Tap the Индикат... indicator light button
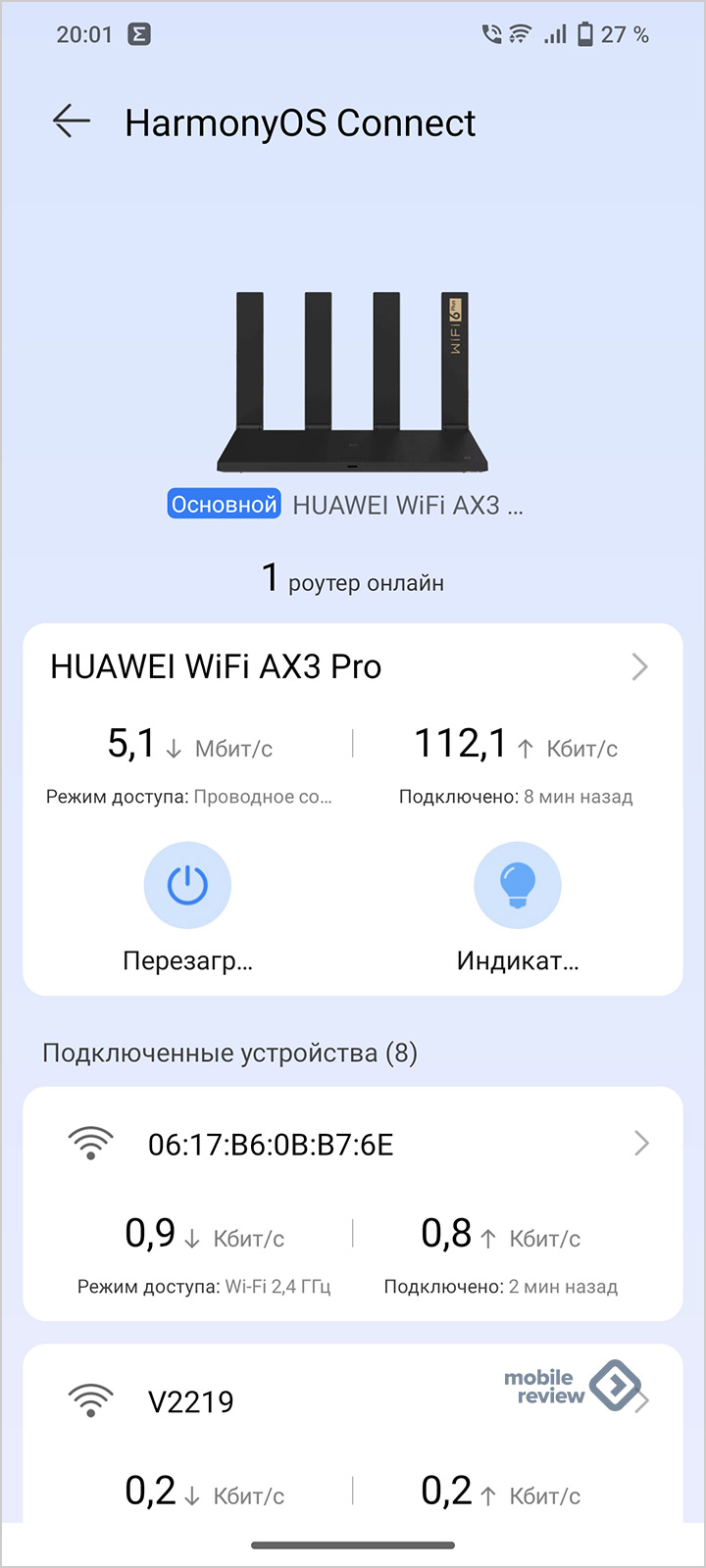The width and height of the screenshot is (706, 1568). pyautogui.click(x=517, y=886)
